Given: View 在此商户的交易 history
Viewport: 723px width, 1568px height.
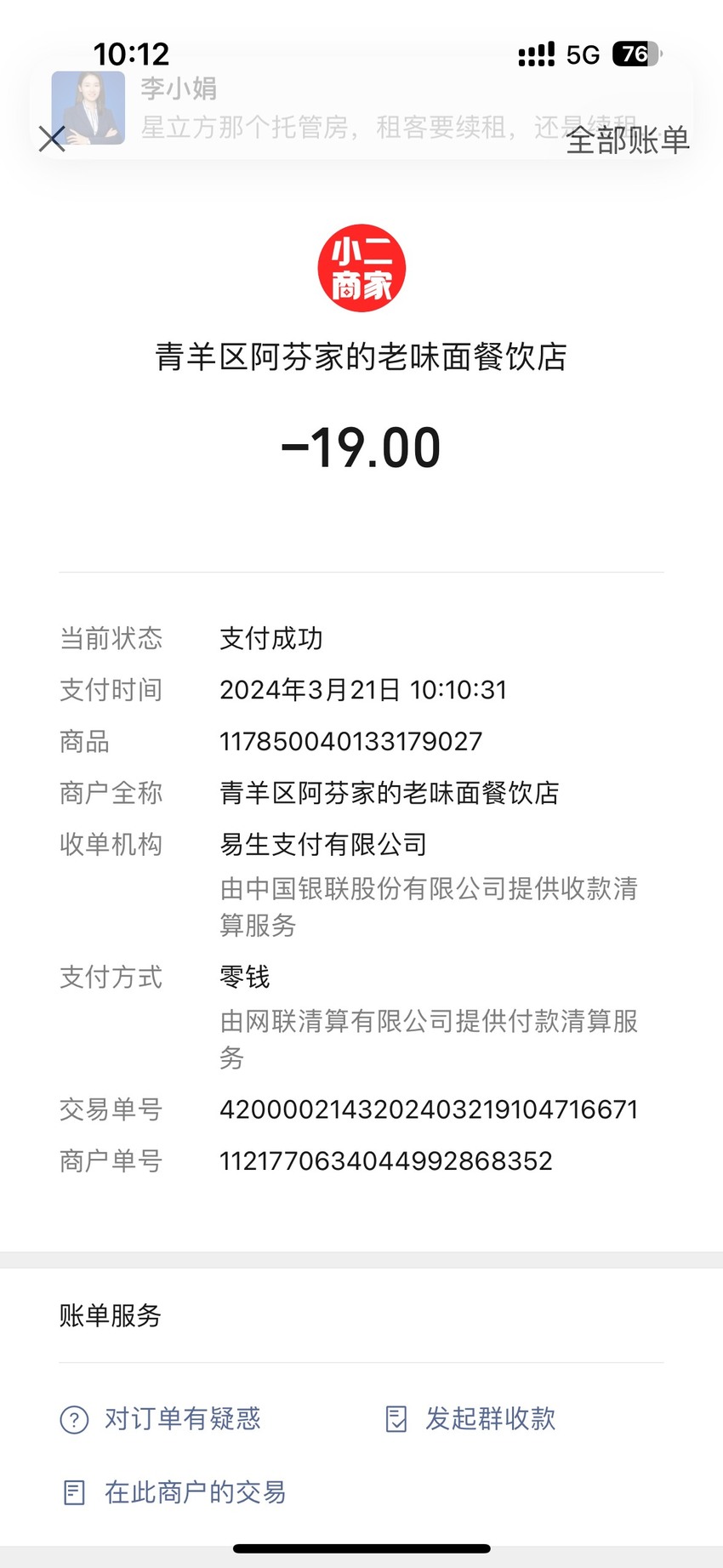Looking at the screenshot, I should [x=174, y=1492].
